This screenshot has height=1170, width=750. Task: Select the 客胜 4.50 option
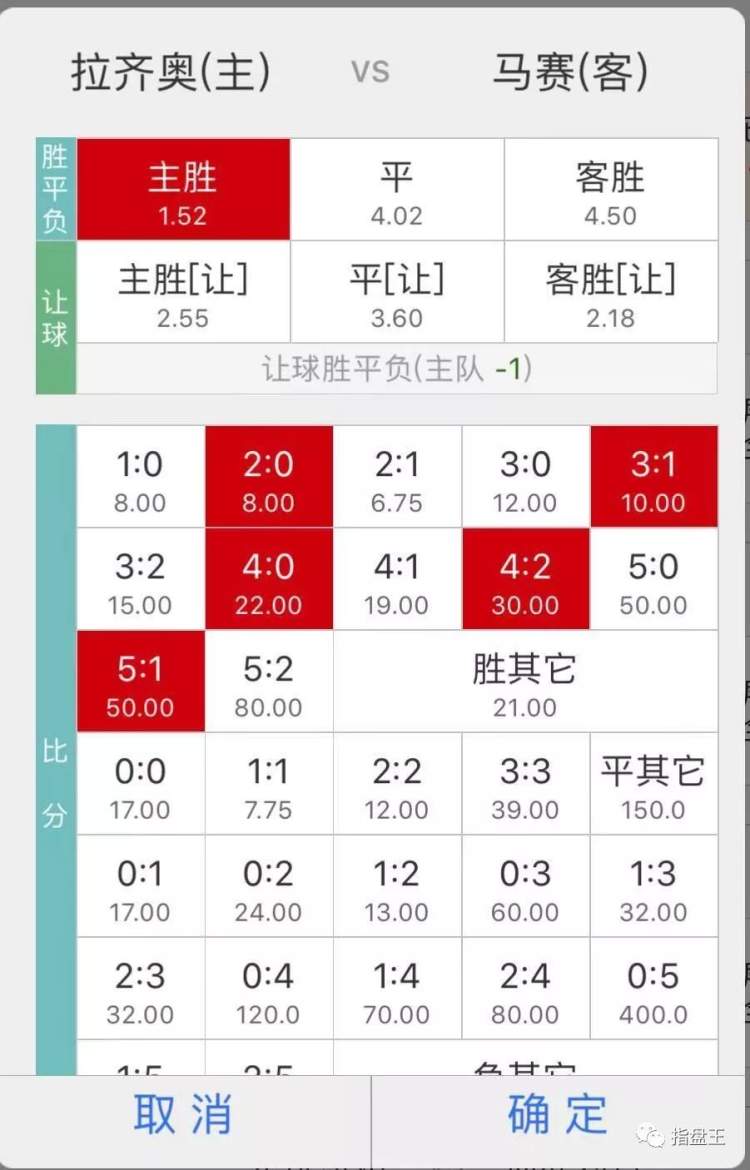[610, 190]
